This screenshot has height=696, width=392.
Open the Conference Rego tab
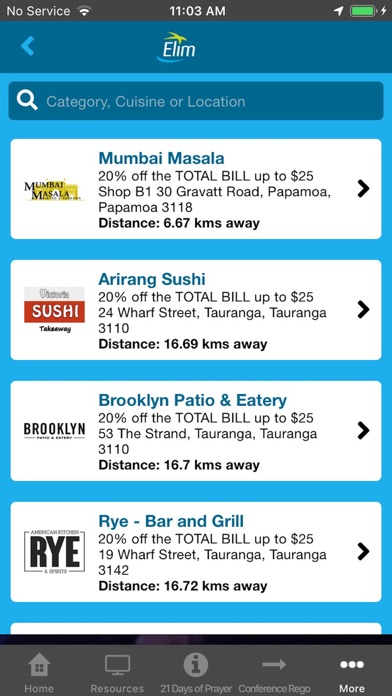click(274, 672)
